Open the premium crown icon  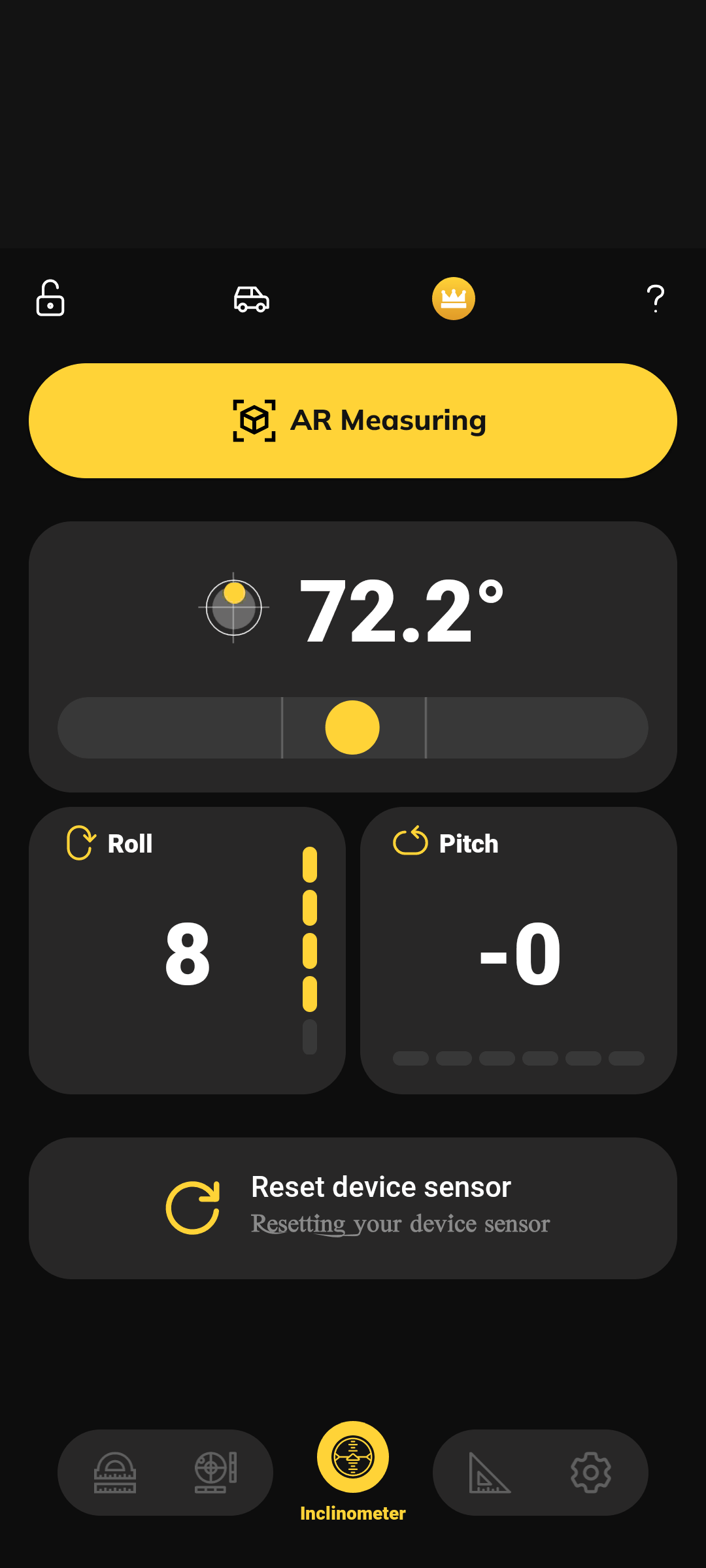coord(453,299)
